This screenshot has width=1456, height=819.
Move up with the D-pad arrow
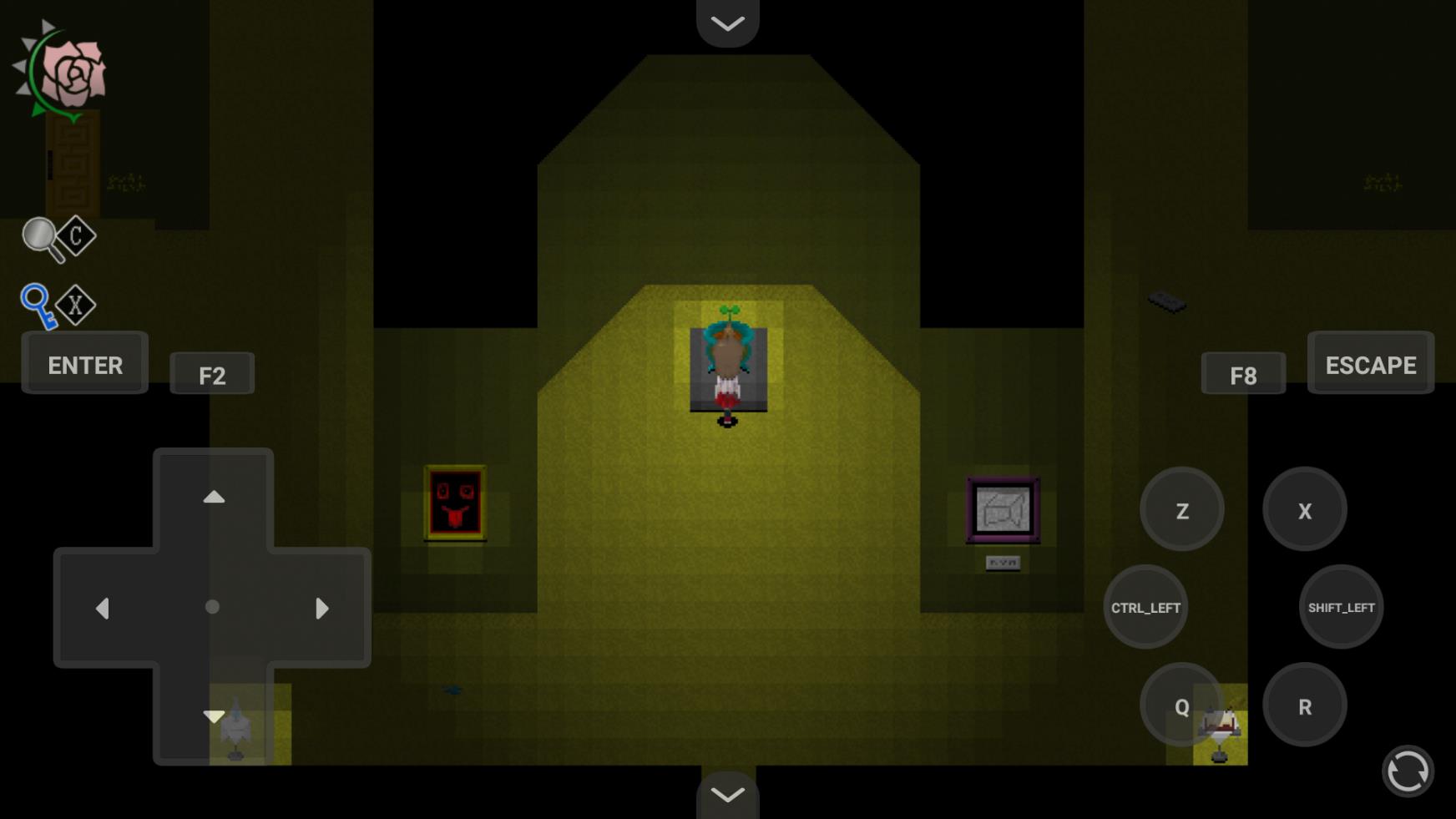click(214, 498)
